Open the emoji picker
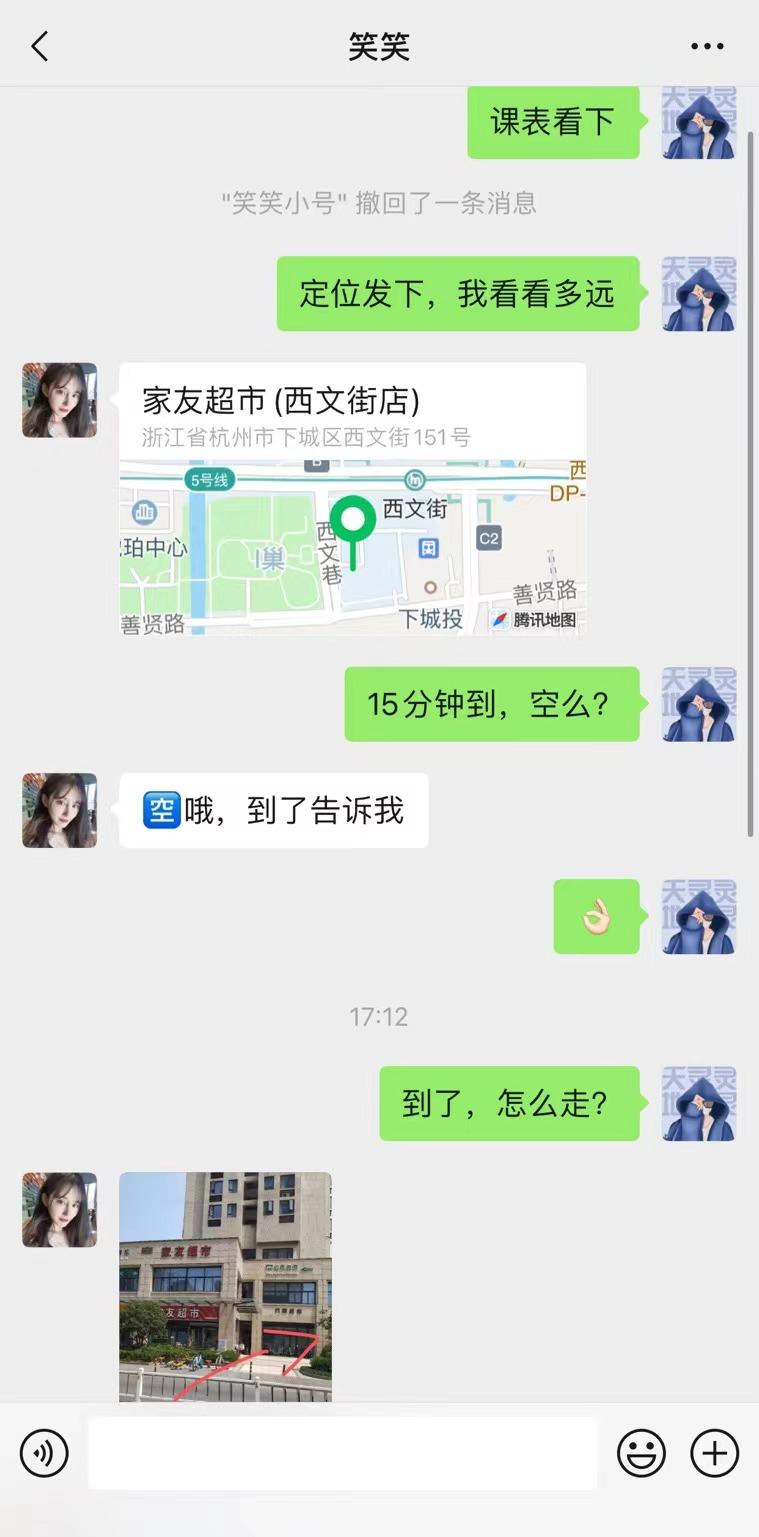This screenshot has width=759, height=1537. 641,1453
